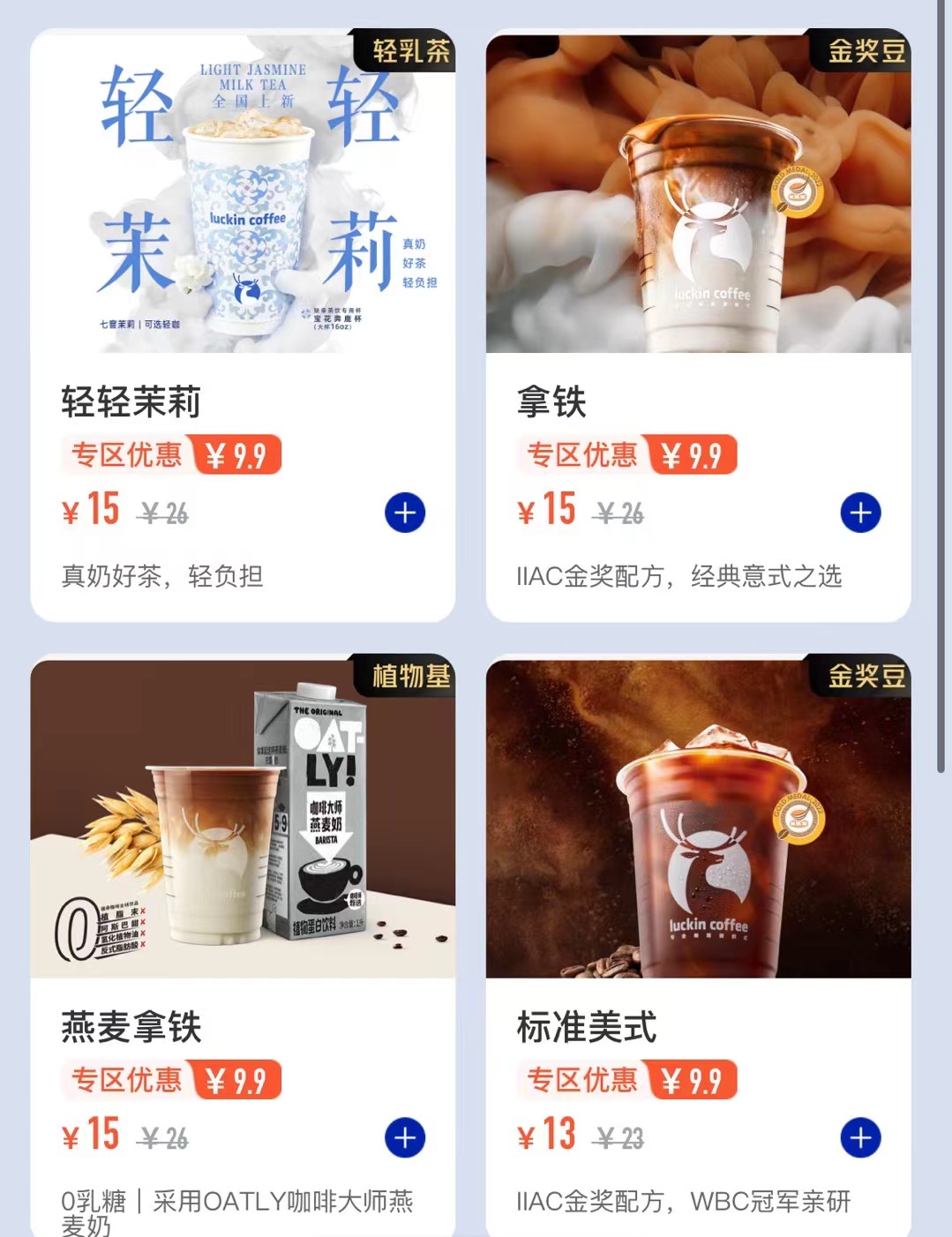Add 拿铁 to the cart
952x1237 pixels.
tap(860, 513)
